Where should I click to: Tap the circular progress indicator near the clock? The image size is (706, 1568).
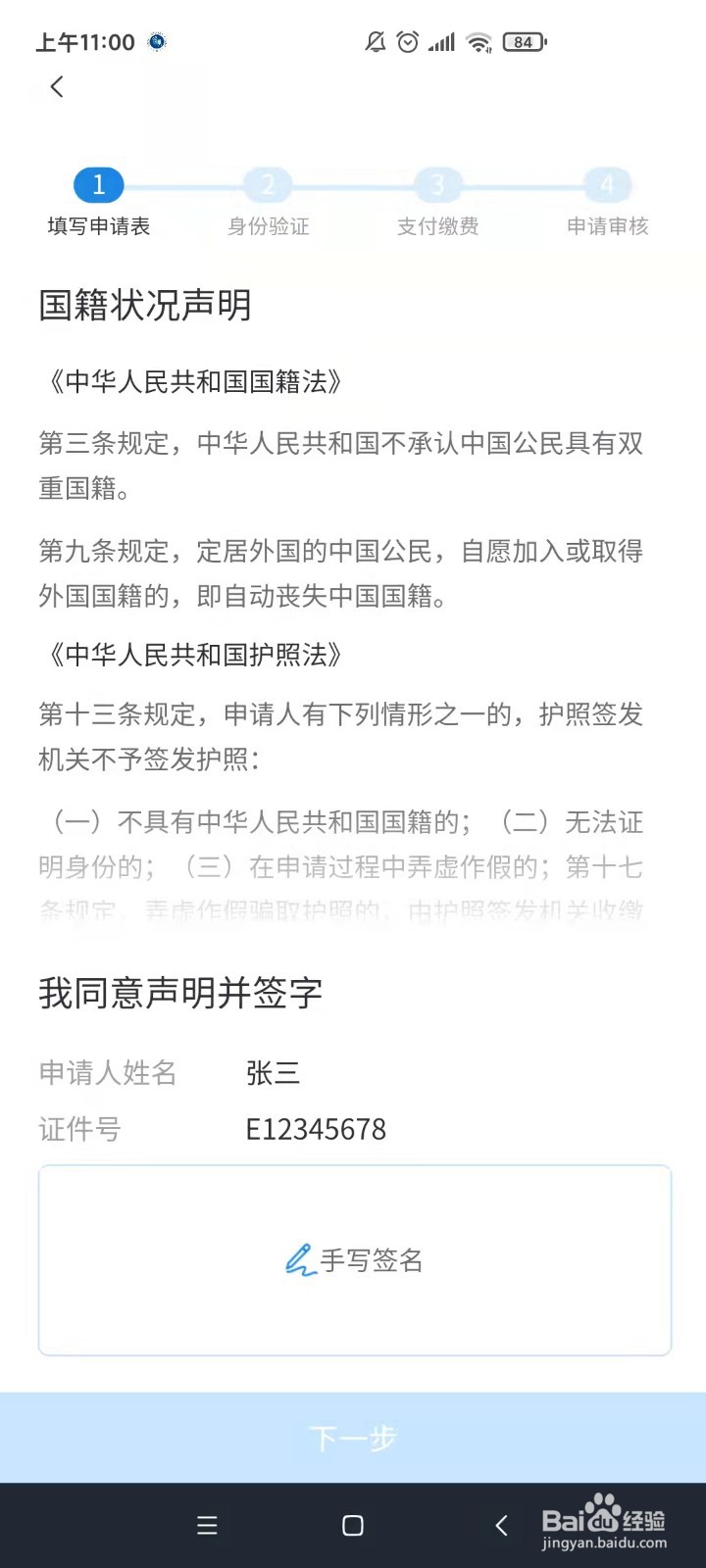point(155,42)
